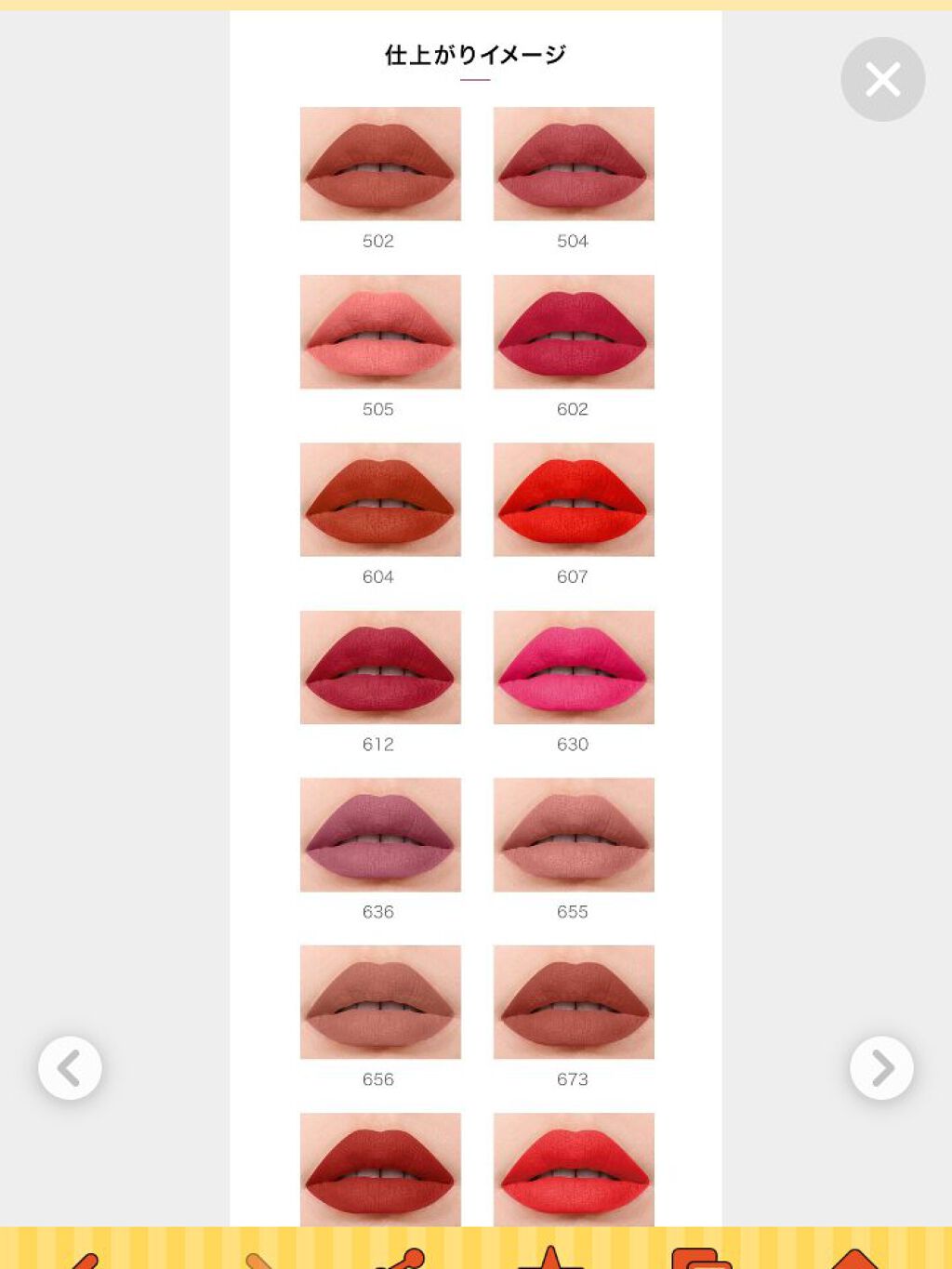The height and width of the screenshot is (1269, 952).
Task: Select lip shade 502
Action: coord(379,164)
